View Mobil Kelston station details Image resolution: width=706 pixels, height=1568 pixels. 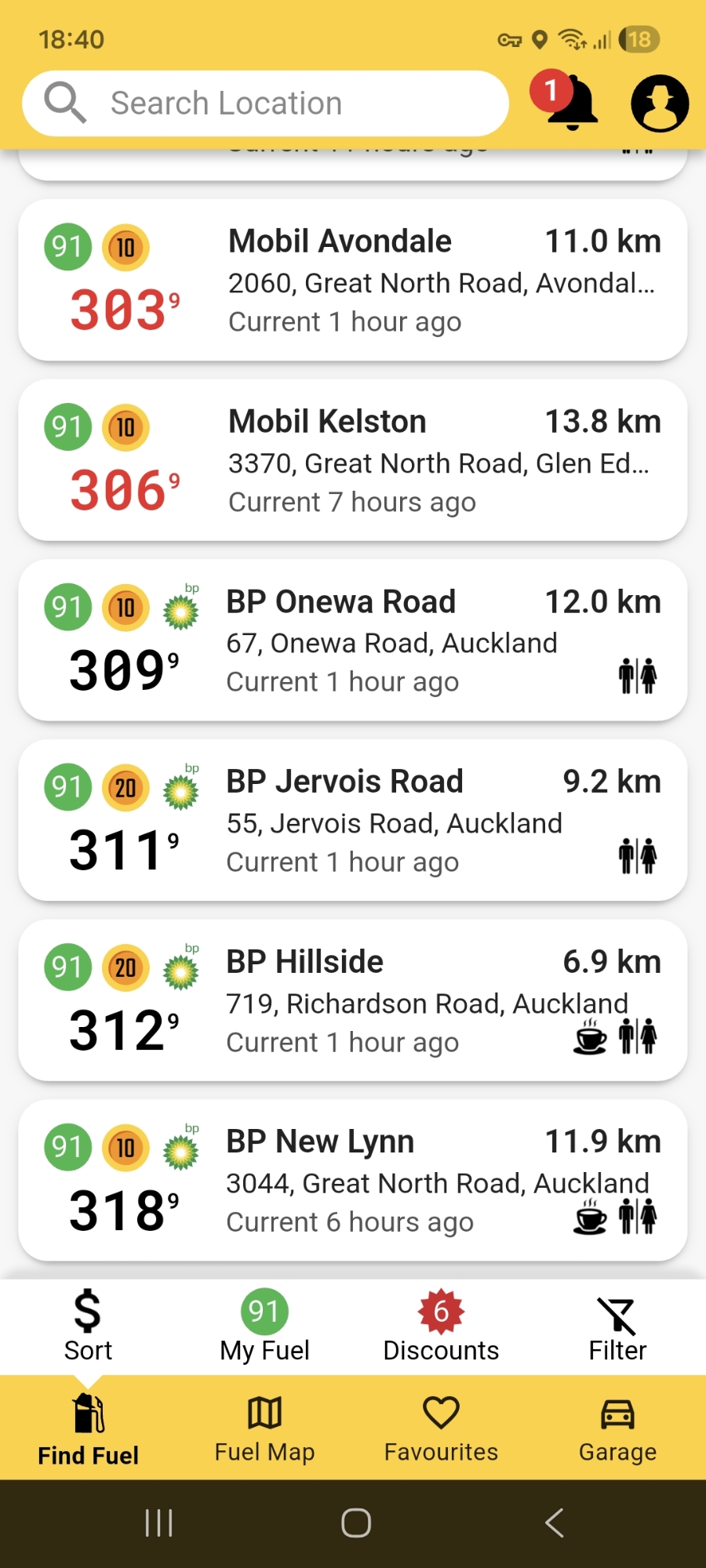(353, 460)
